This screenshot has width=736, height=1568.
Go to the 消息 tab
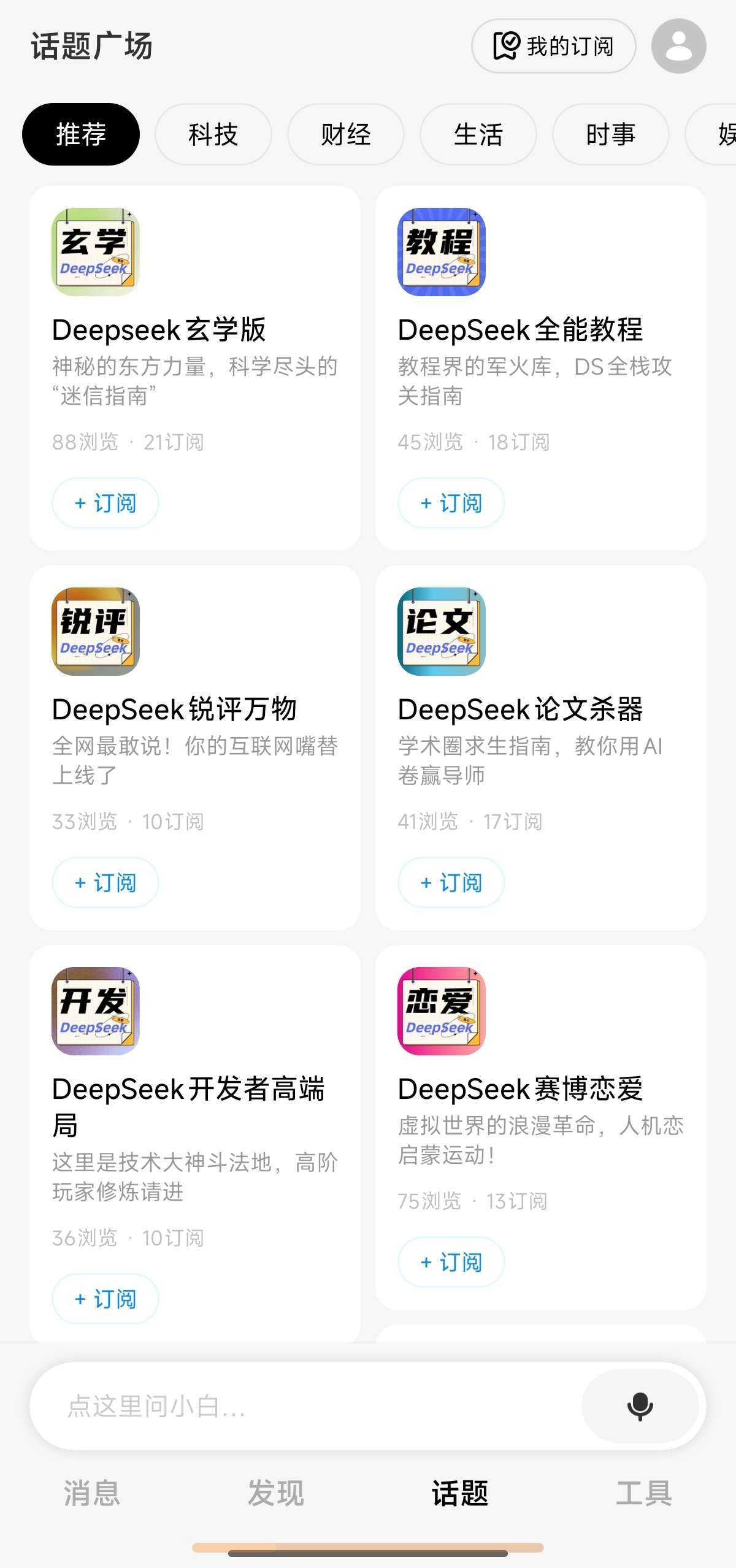coord(92,1493)
